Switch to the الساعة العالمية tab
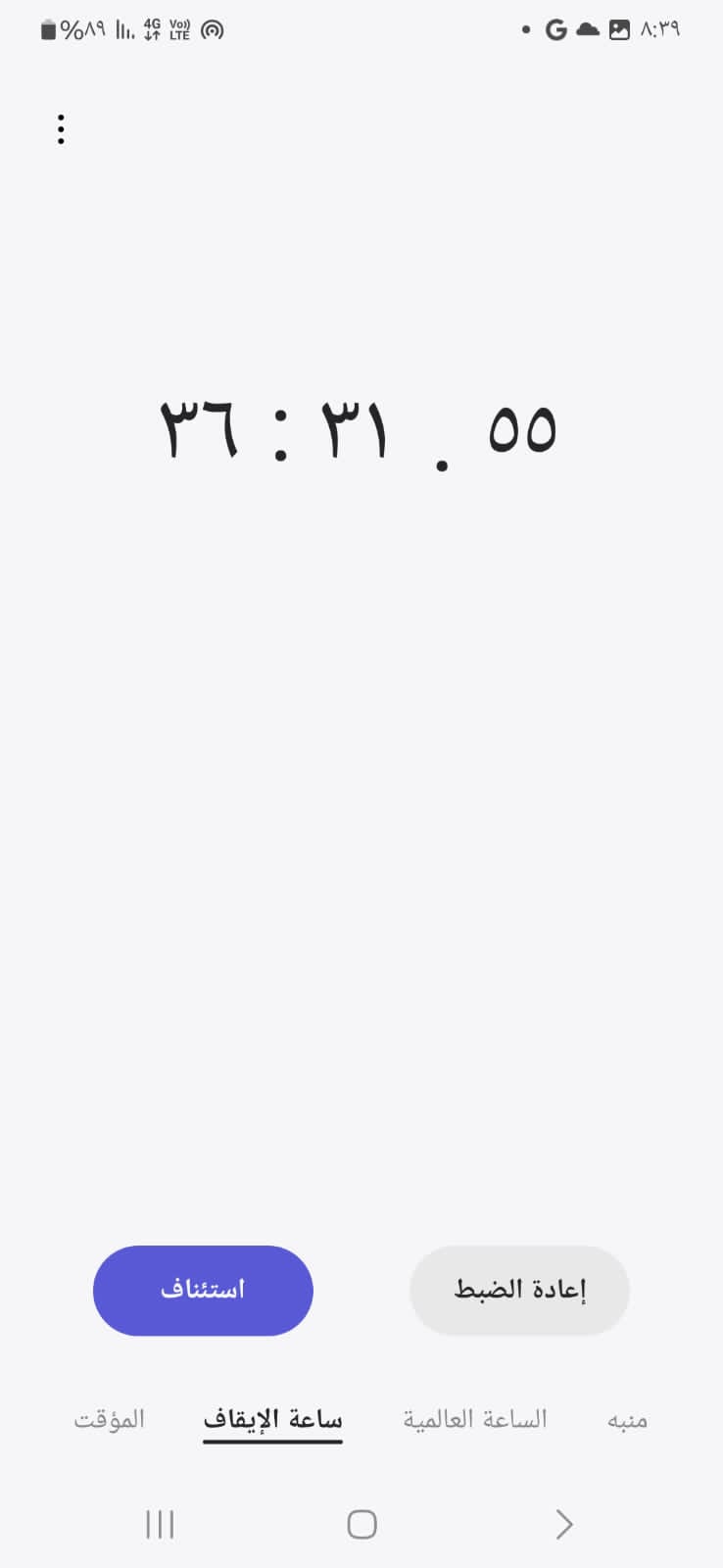The width and height of the screenshot is (723, 1568). tap(475, 1419)
